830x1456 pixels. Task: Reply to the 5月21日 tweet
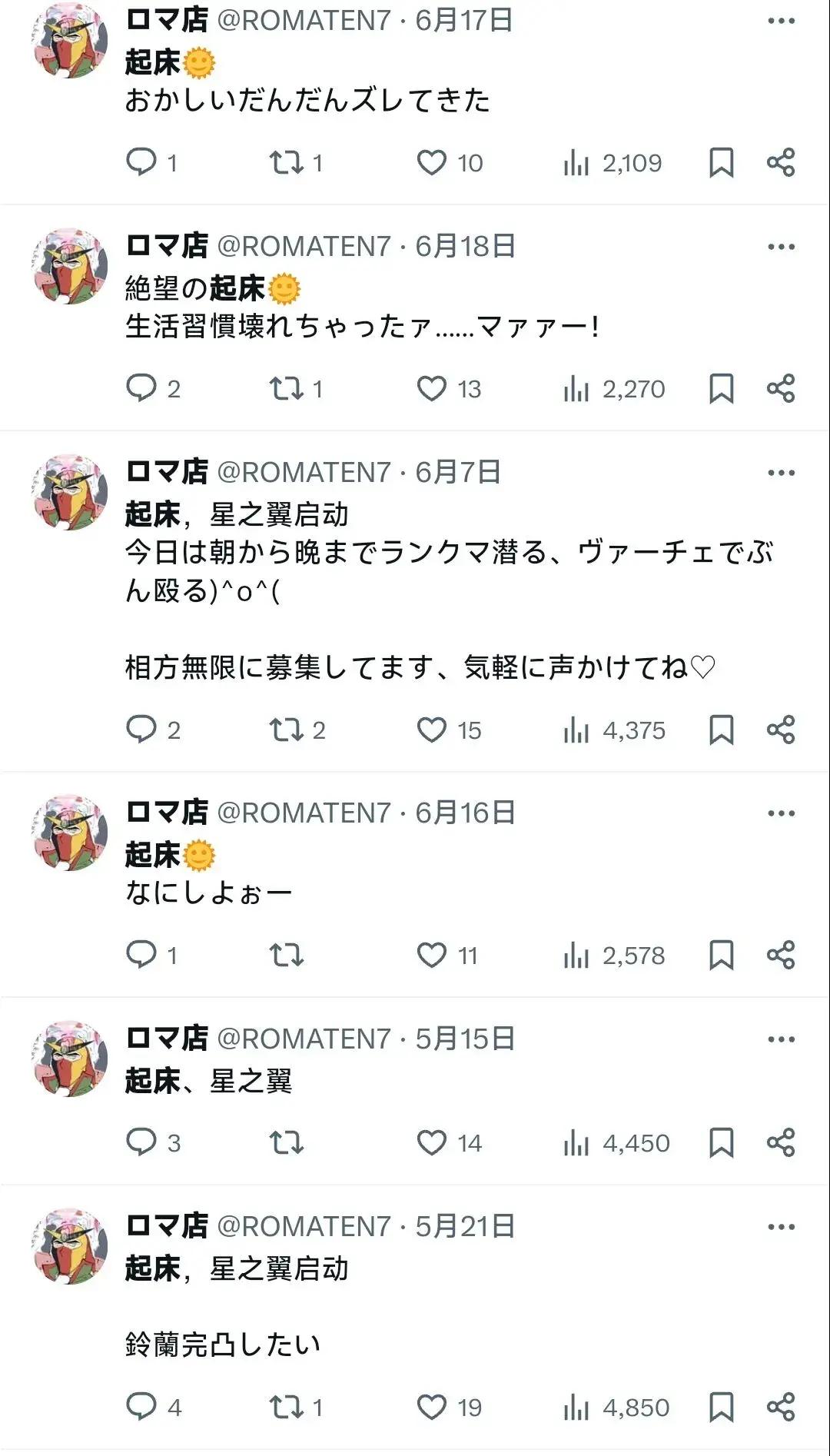pyautogui.click(x=141, y=1407)
